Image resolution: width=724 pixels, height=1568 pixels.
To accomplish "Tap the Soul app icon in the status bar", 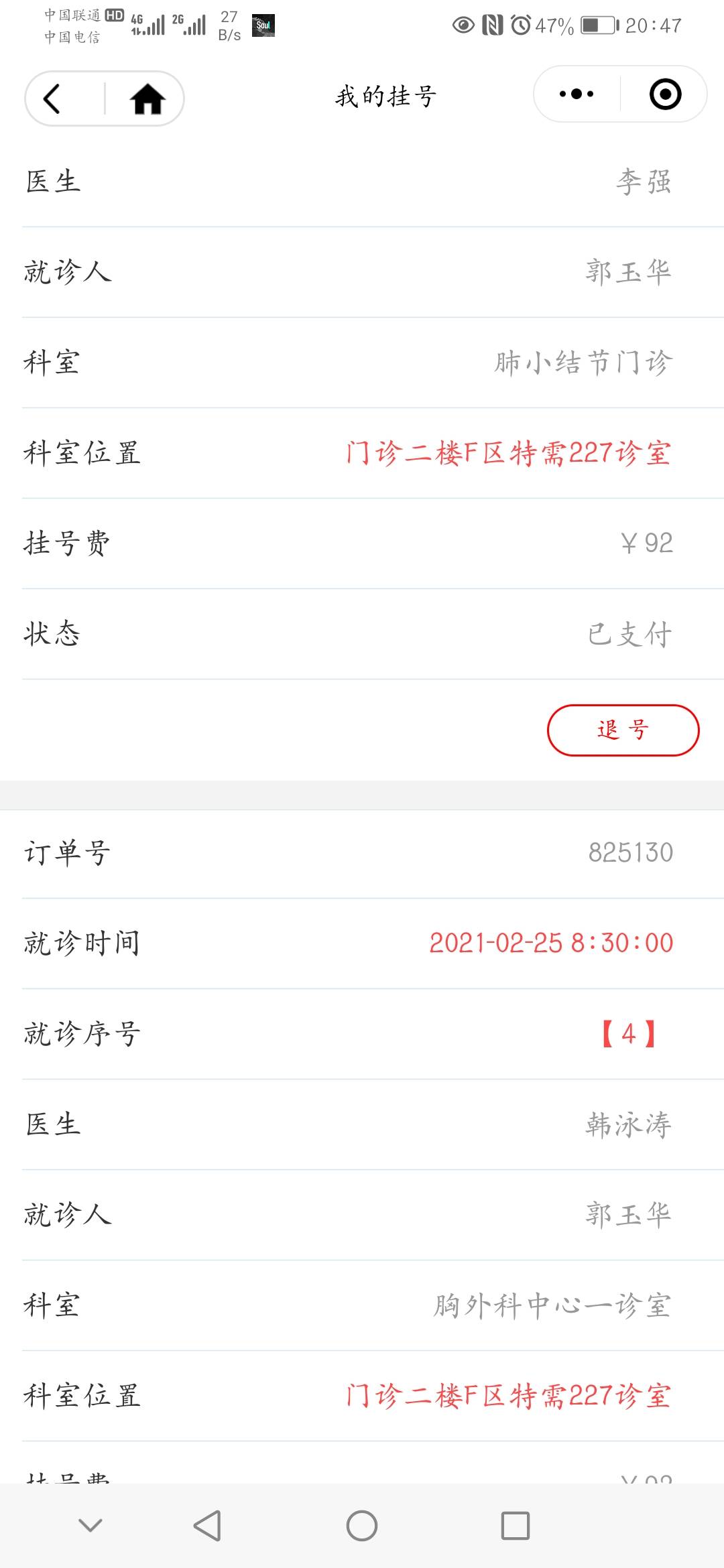I will point(263,25).
